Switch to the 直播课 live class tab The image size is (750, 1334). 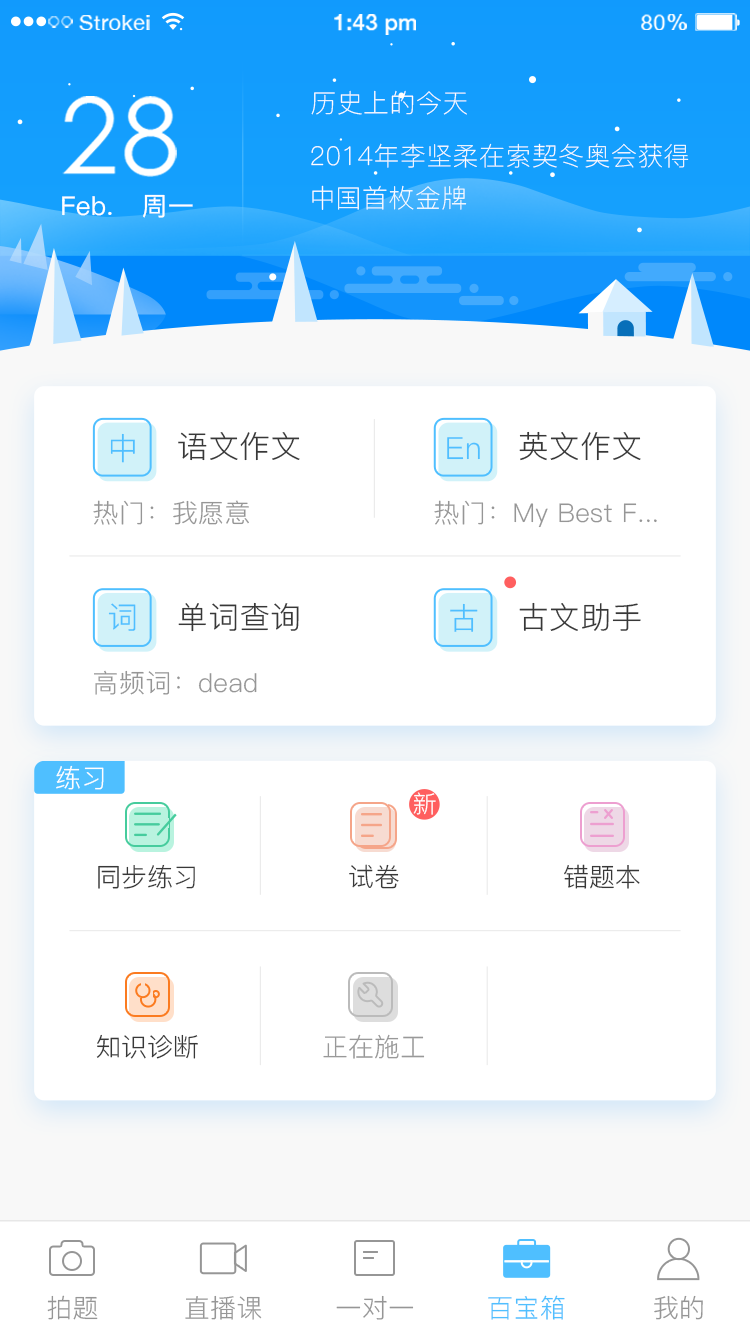[x=223, y=1278]
